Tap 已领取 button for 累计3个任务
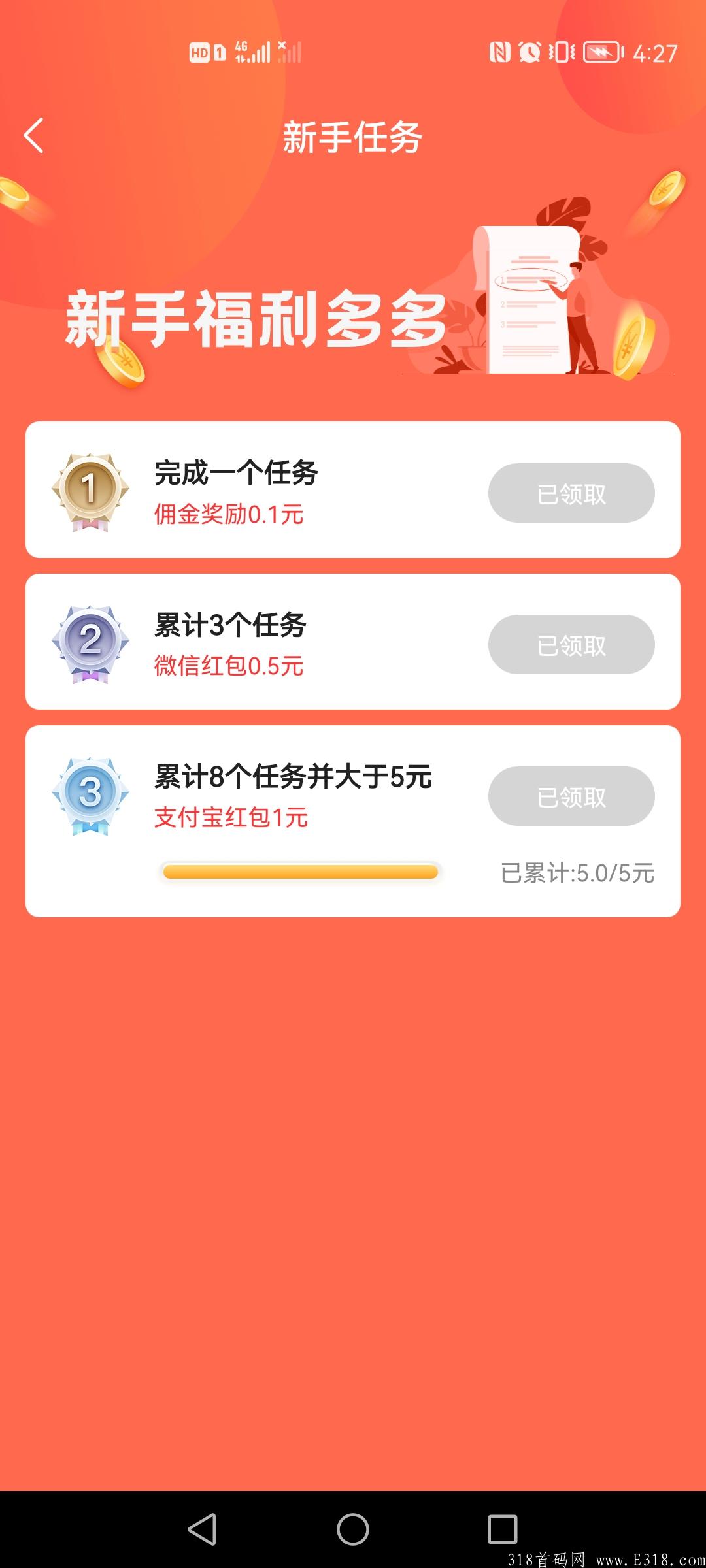This screenshot has height=1568, width=706. [x=570, y=644]
